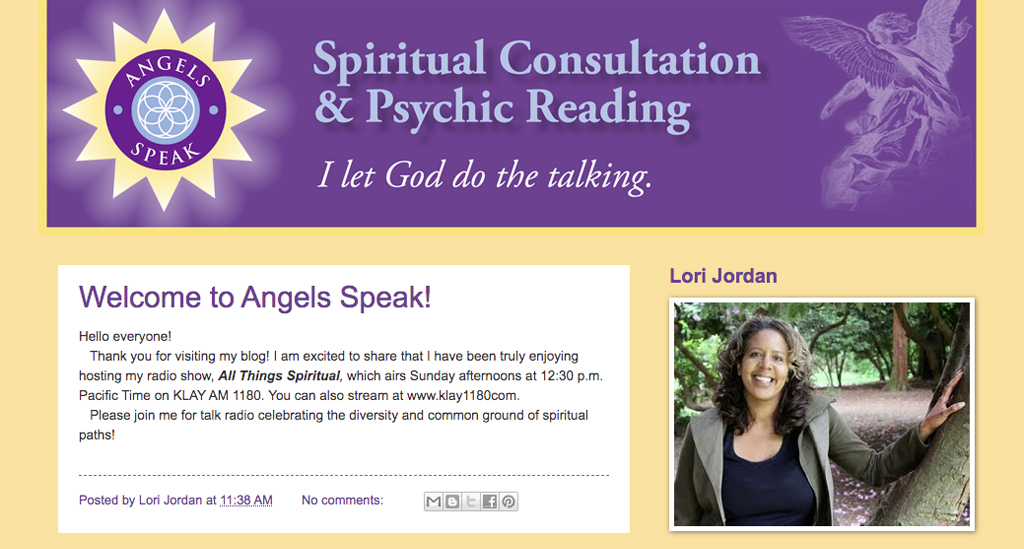This screenshot has width=1024, height=549.
Task: Open Lori Jordan's profile photo
Action: point(822,414)
